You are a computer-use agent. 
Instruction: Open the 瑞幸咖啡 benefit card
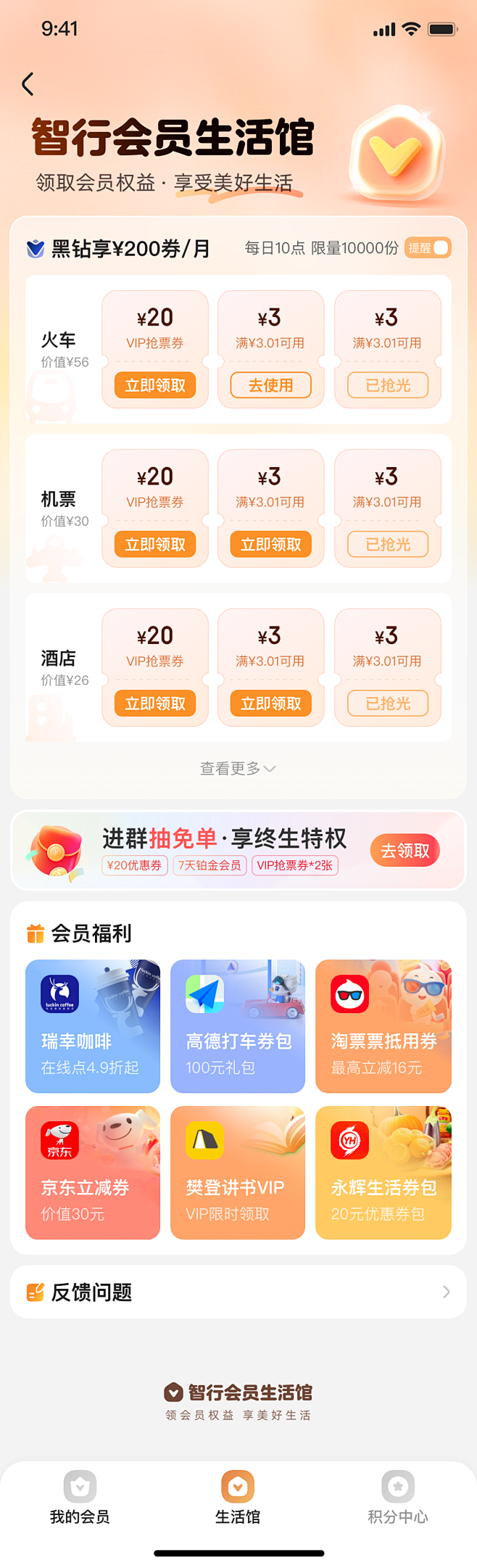[x=93, y=1026]
